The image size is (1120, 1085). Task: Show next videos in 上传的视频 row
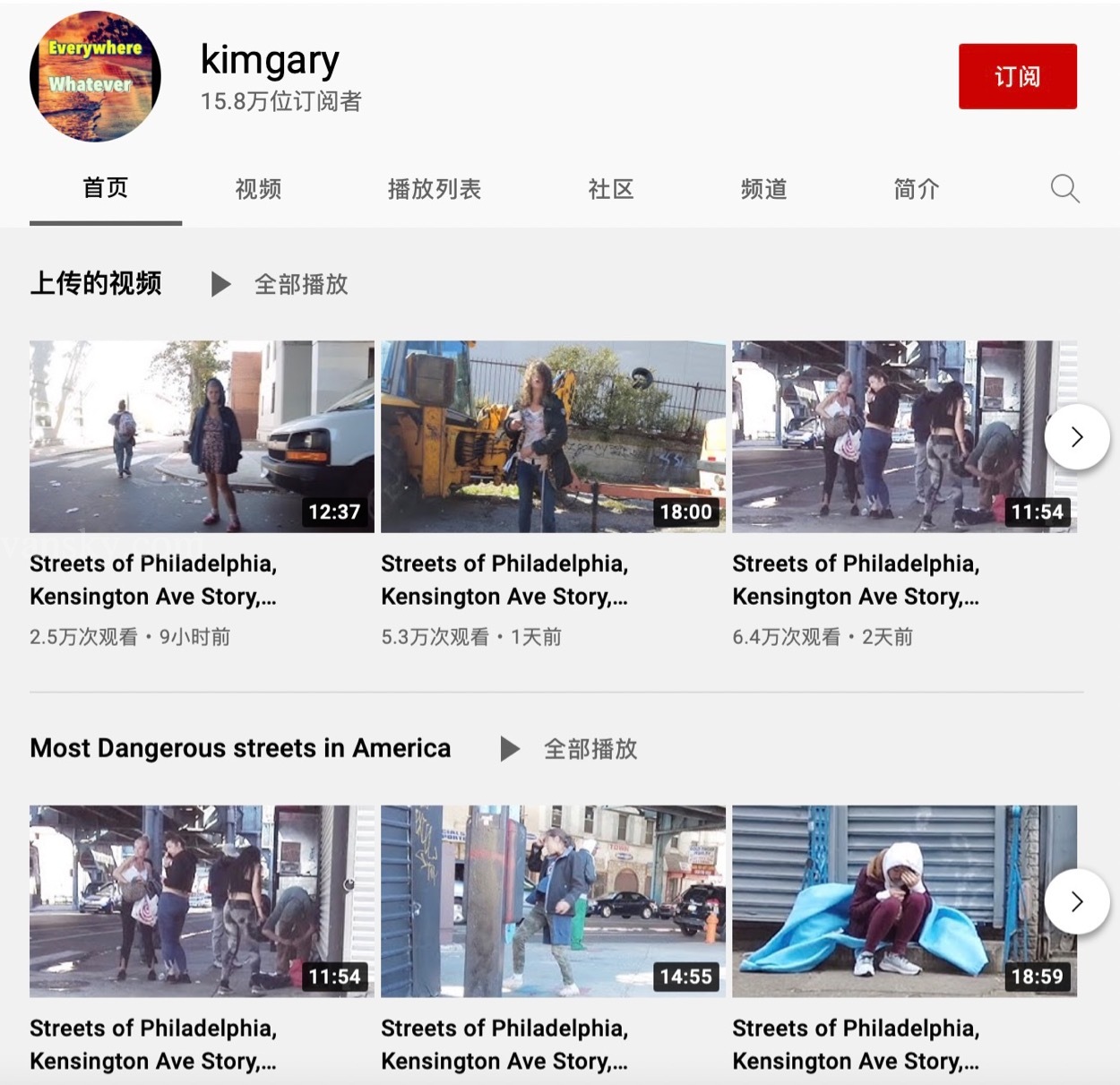click(x=1077, y=436)
